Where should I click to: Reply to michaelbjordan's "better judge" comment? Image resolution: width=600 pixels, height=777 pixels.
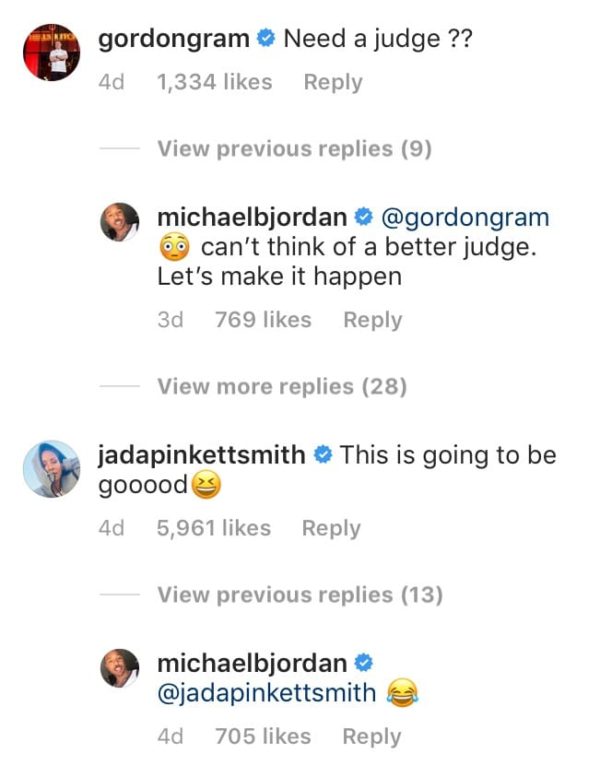point(372,320)
